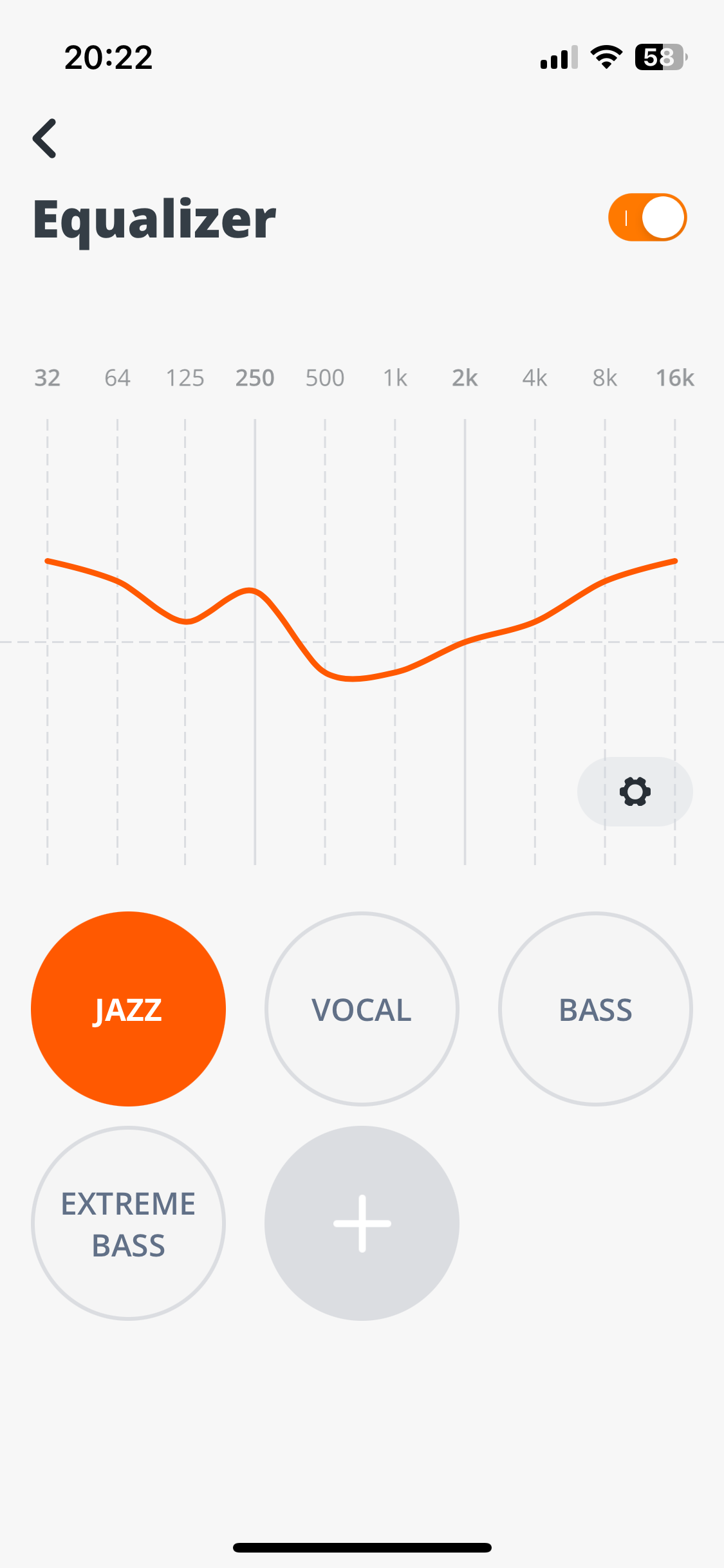Viewport: 724px width, 1568px height.
Task: Choose the VOCAL preset
Action: [362, 1009]
